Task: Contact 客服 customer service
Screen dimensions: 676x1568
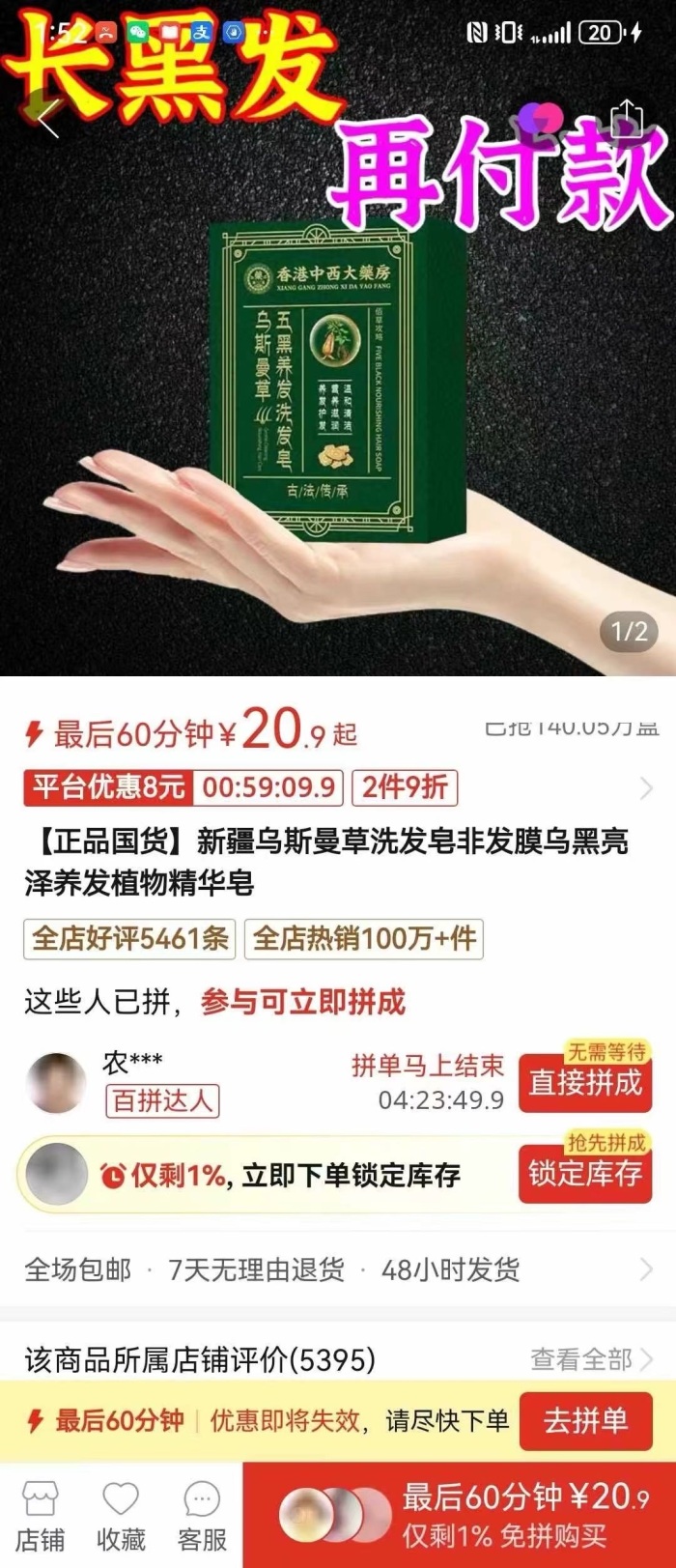Action: click(x=202, y=1515)
